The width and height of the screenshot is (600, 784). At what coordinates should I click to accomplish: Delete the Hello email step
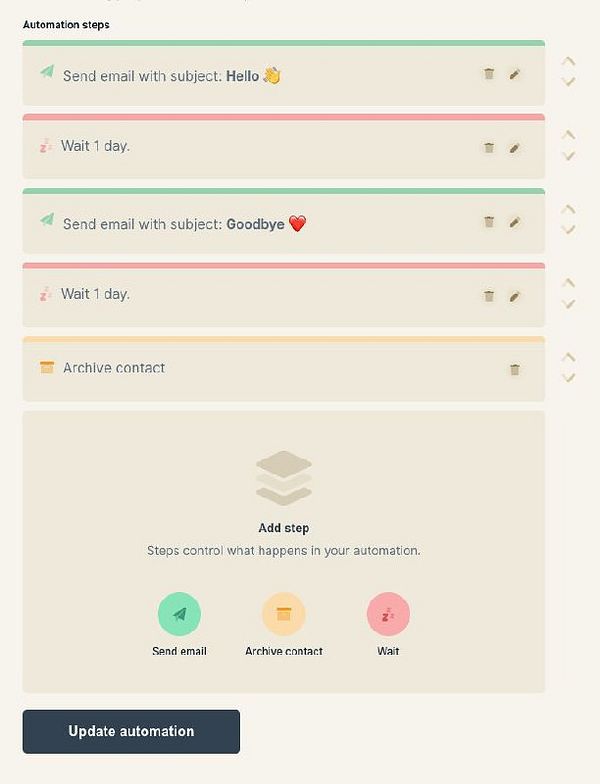pyautogui.click(x=489, y=74)
